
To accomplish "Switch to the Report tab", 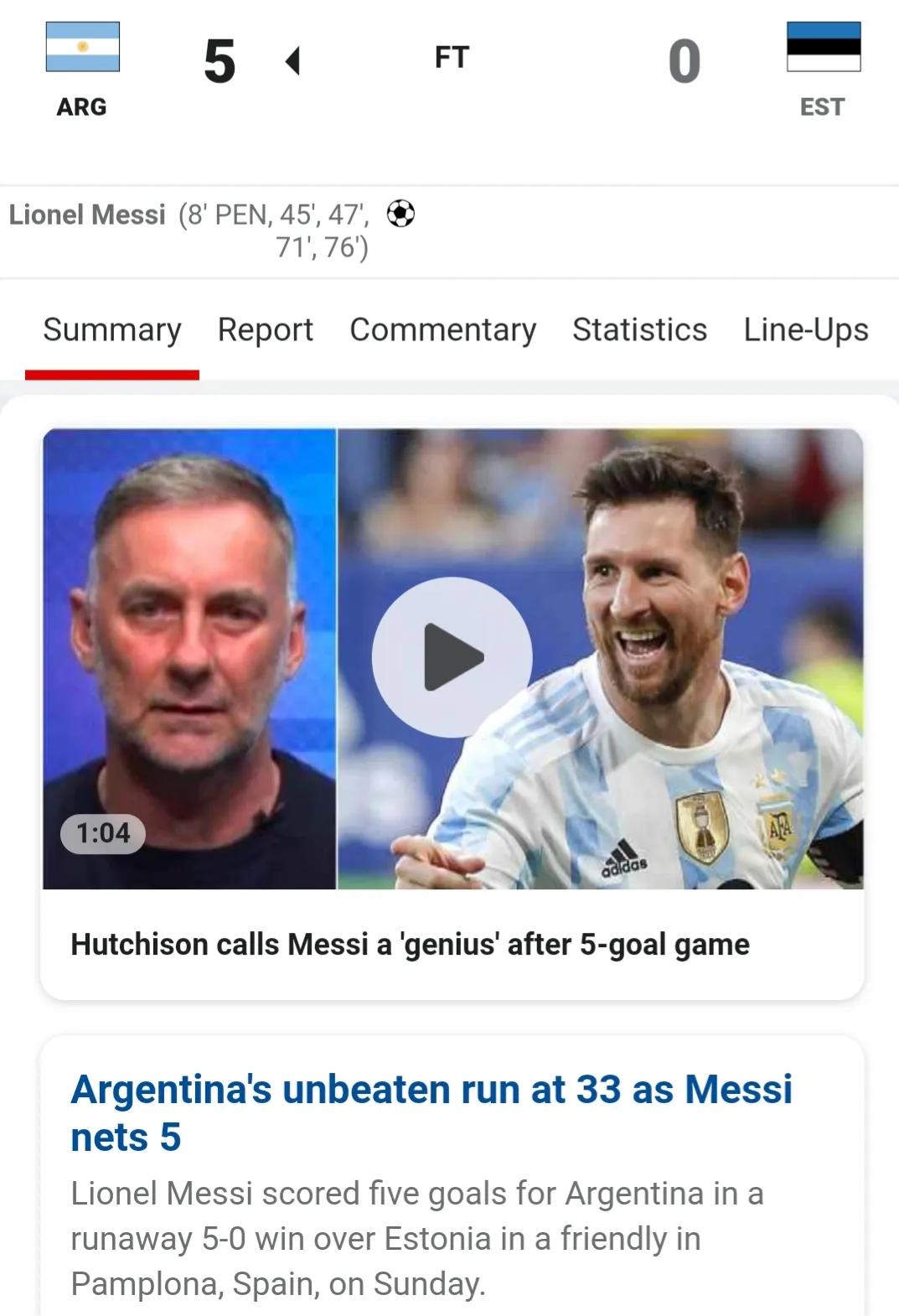I will 265,329.
